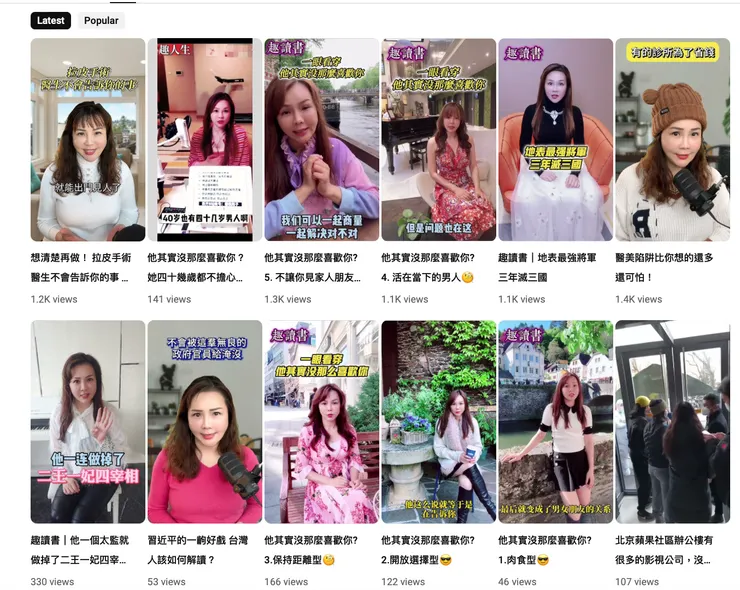This screenshot has width=740, height=590.
Task: Open the short '3.保持距離型'
Action: (x=322, y=422)
